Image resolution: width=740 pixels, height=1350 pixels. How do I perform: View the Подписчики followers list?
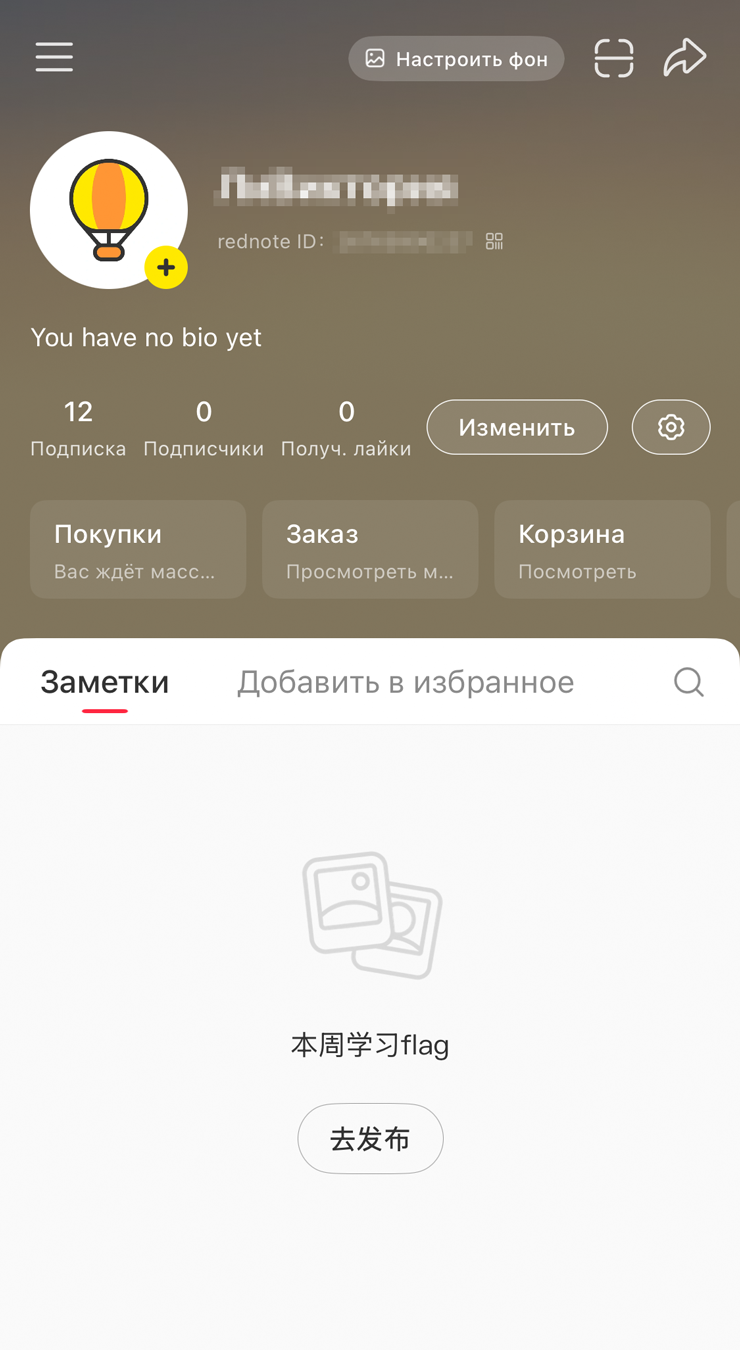[204, 428]
